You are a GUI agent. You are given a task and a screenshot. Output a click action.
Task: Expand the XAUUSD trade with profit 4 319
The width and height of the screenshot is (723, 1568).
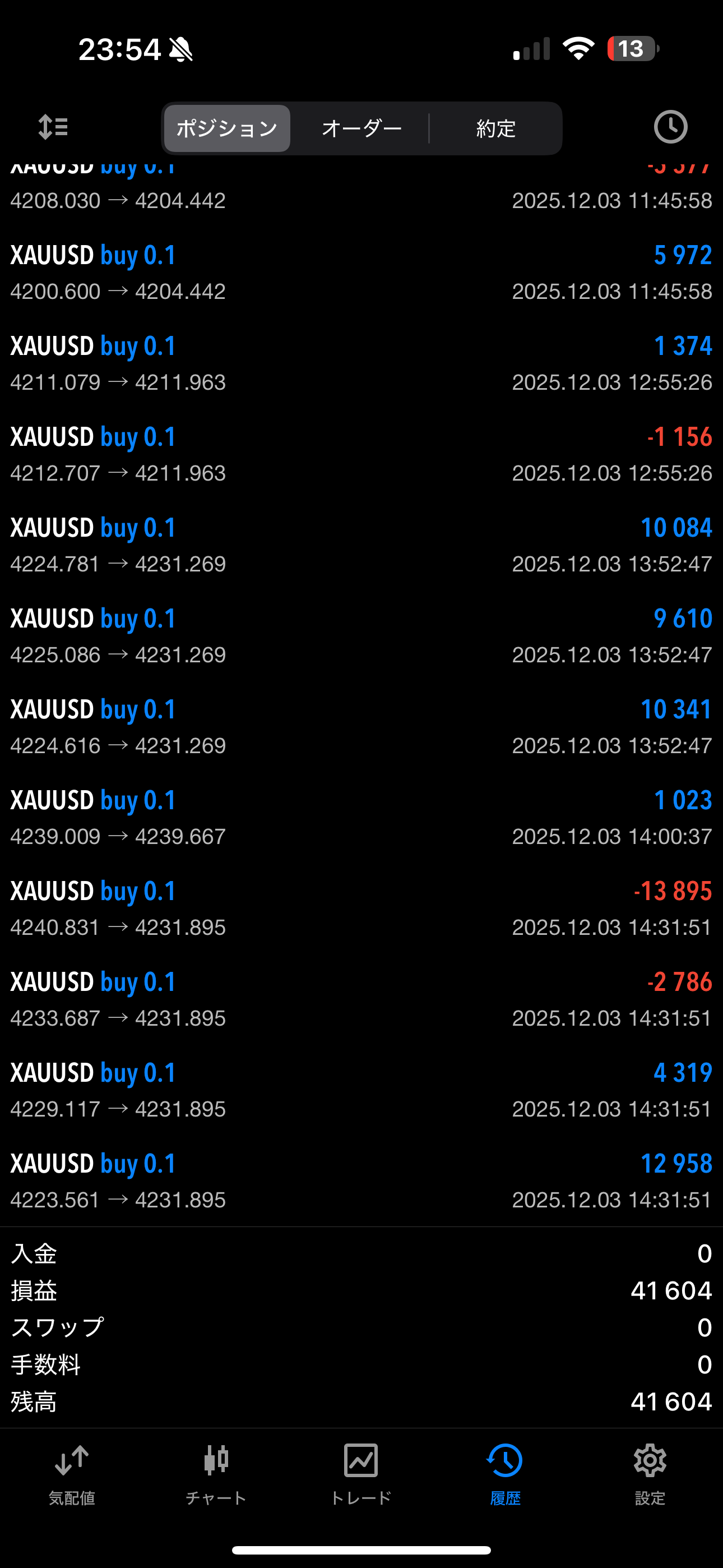pyautogui.click(x=361, y=1090)
